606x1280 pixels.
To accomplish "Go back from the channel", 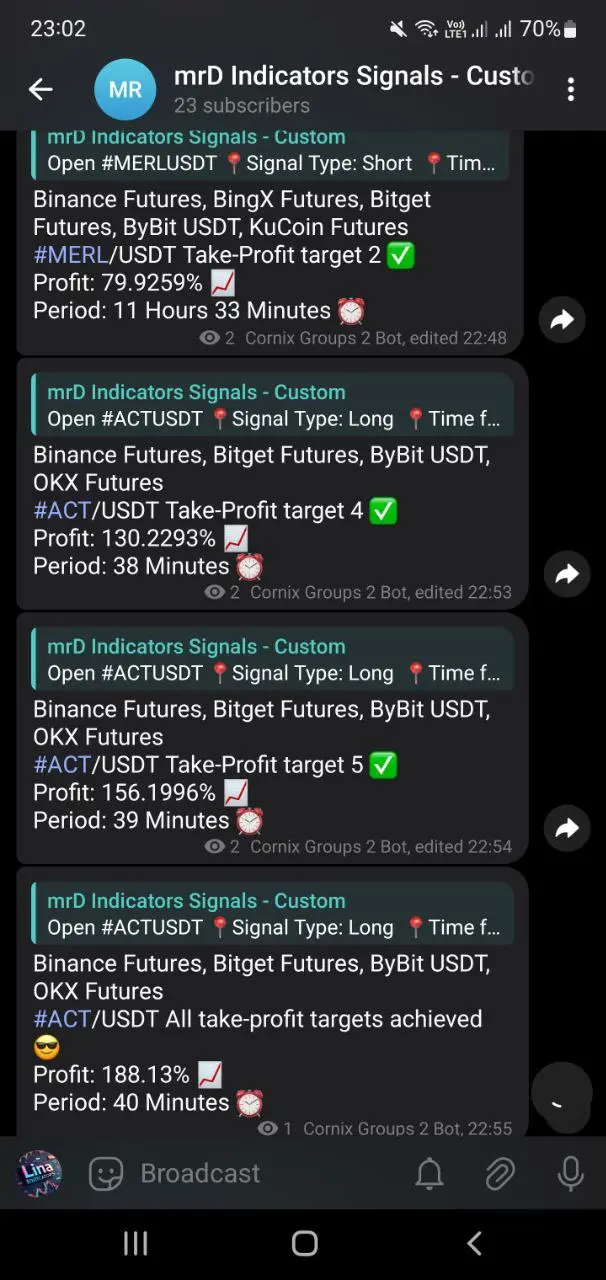I will click(x=40, y=90).
